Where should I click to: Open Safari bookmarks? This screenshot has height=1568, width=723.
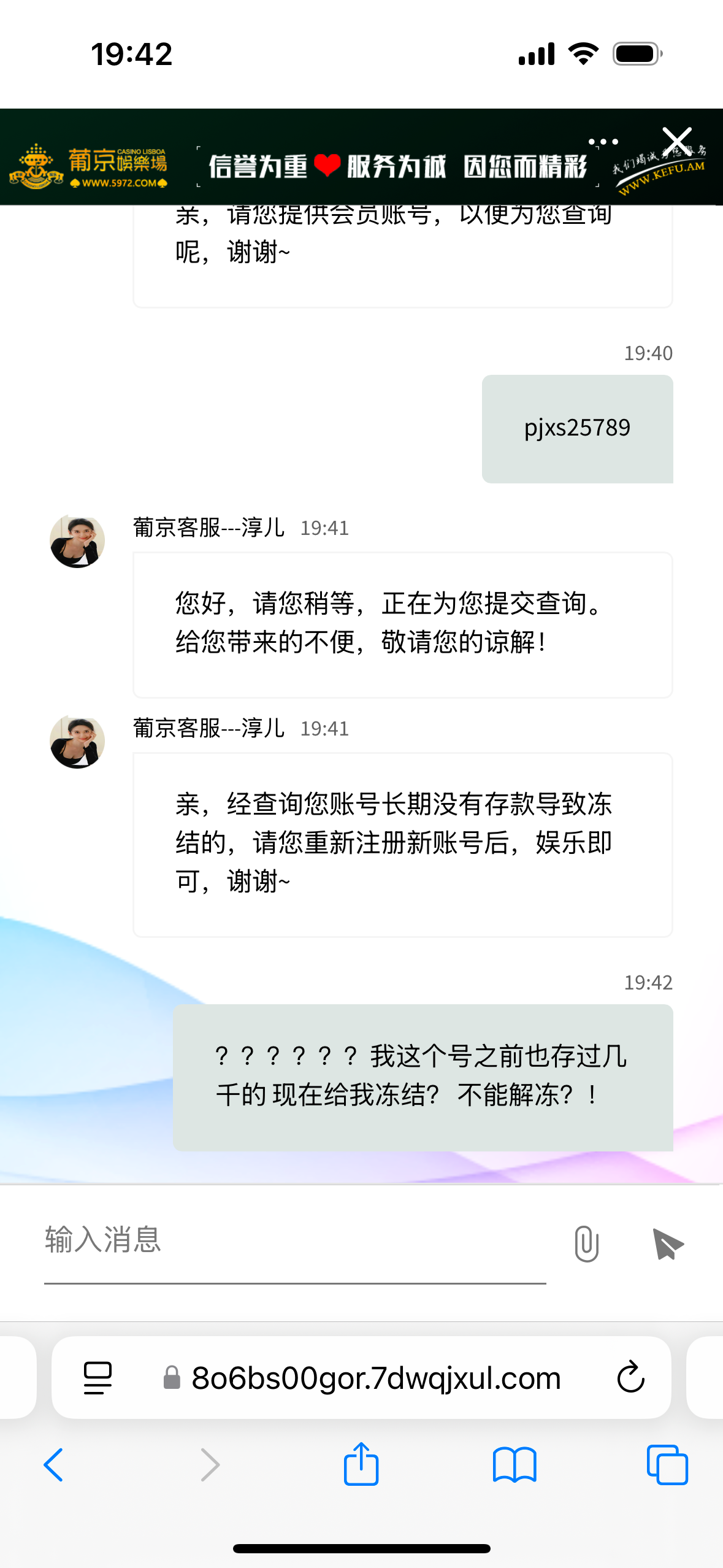[514, 1465]
